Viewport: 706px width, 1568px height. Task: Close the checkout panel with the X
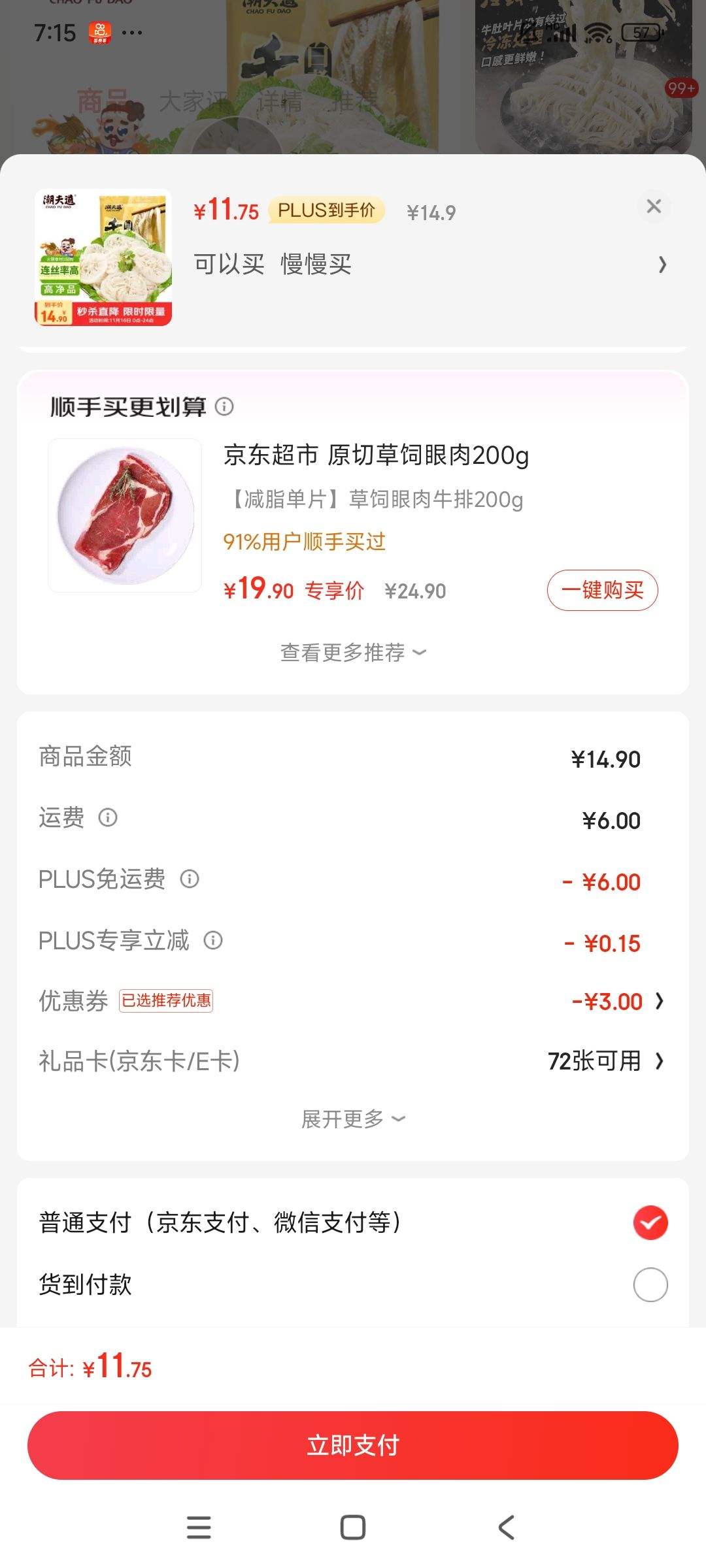coord(653,206)
